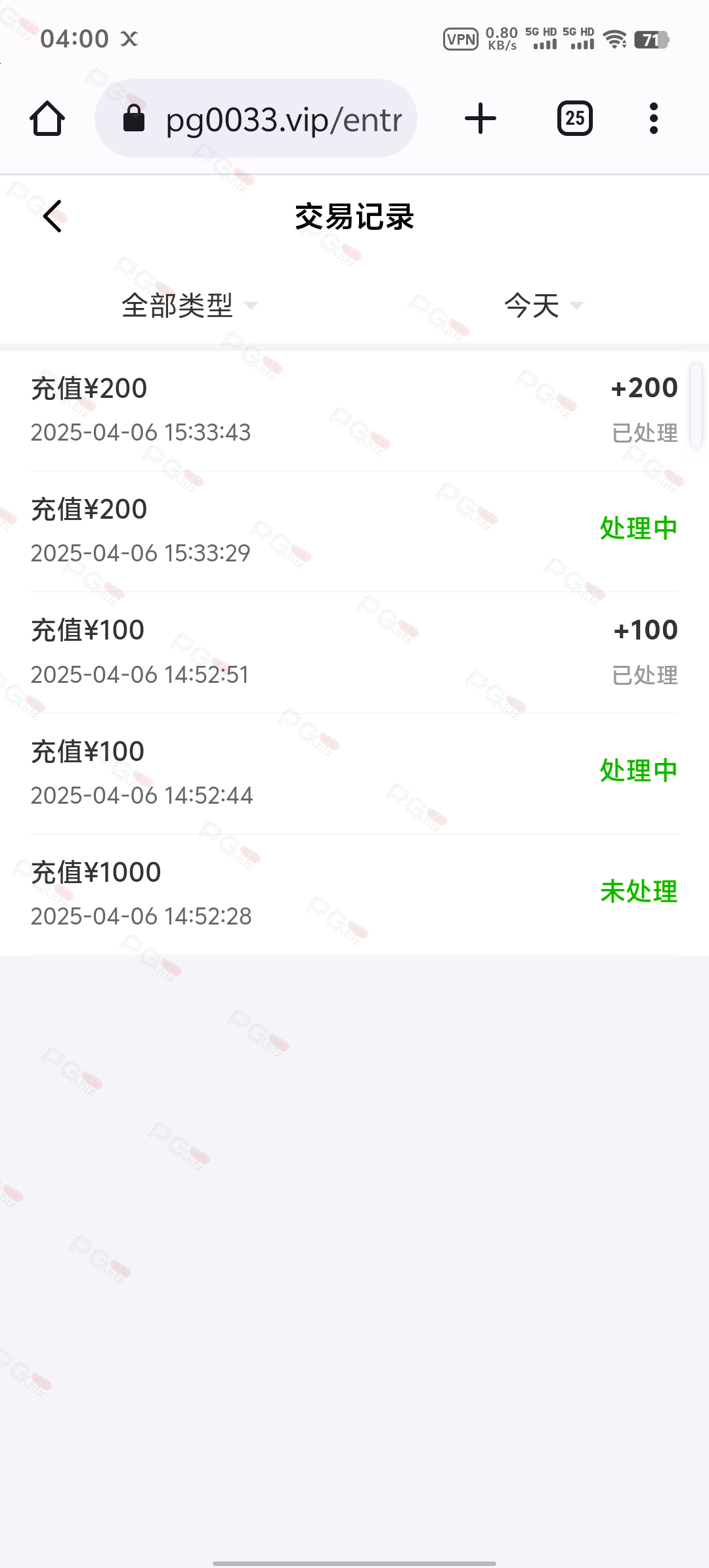
Task: Expand the 今天 date filter dropdown
Action: [544, 305]
